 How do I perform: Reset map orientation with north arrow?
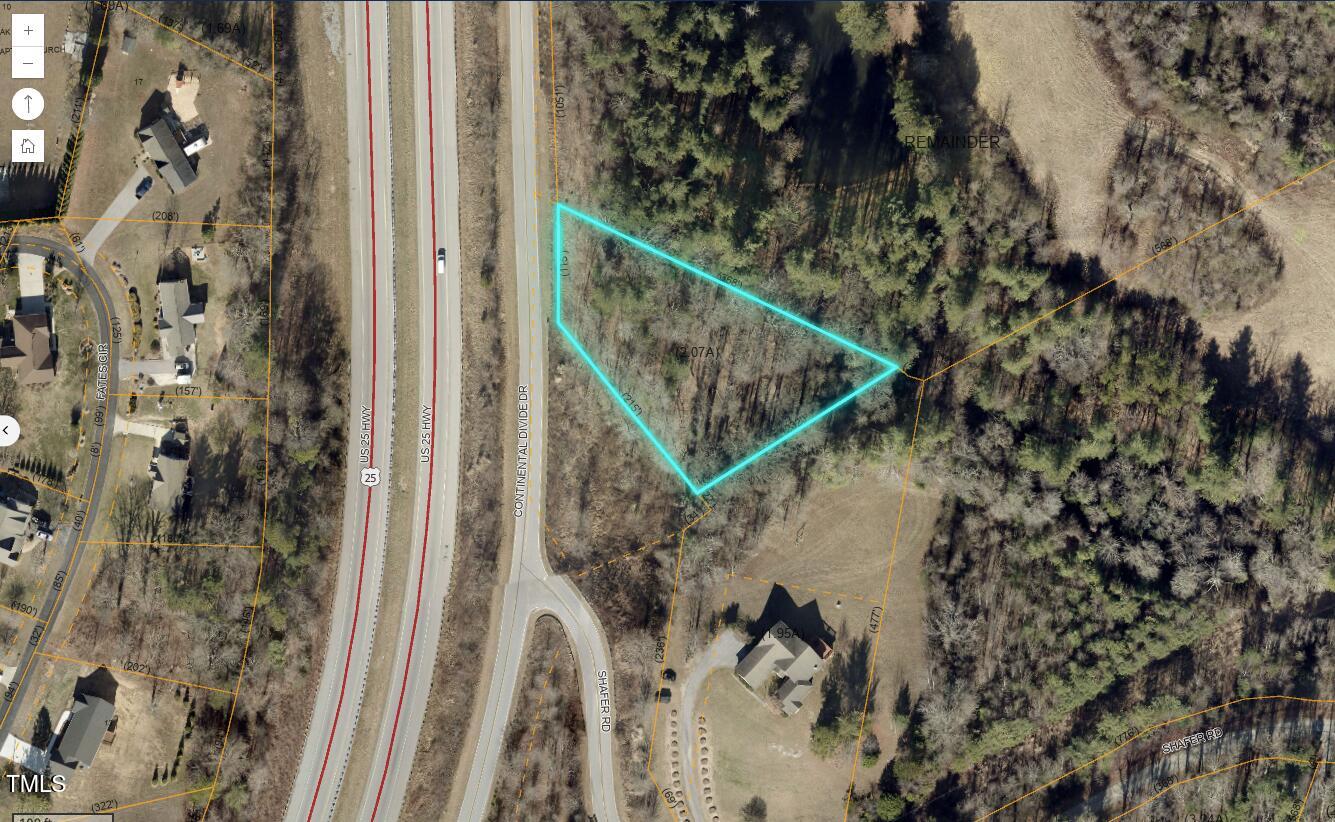(x=28, y=104)
